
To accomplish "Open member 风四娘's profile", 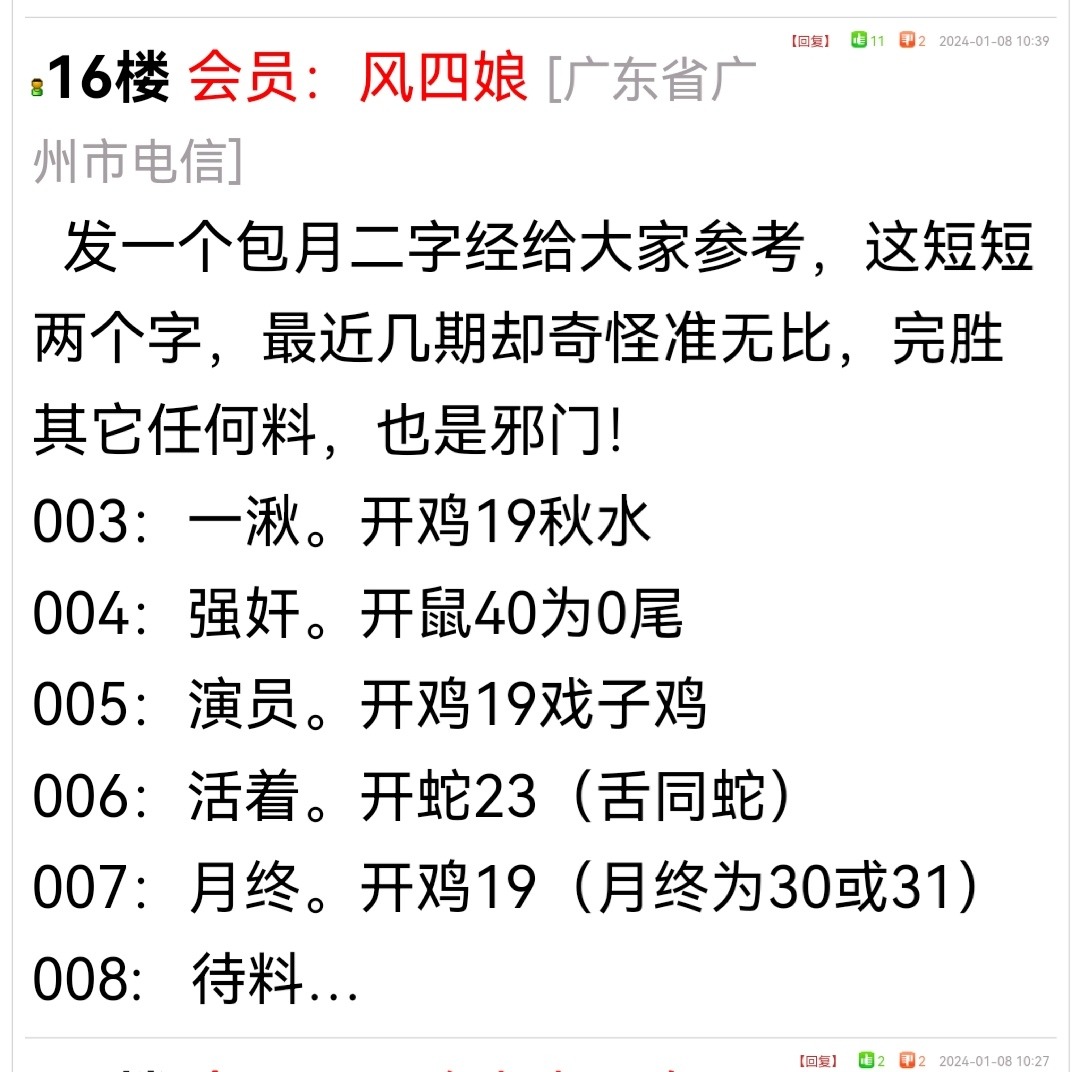I will pos(443,78).
